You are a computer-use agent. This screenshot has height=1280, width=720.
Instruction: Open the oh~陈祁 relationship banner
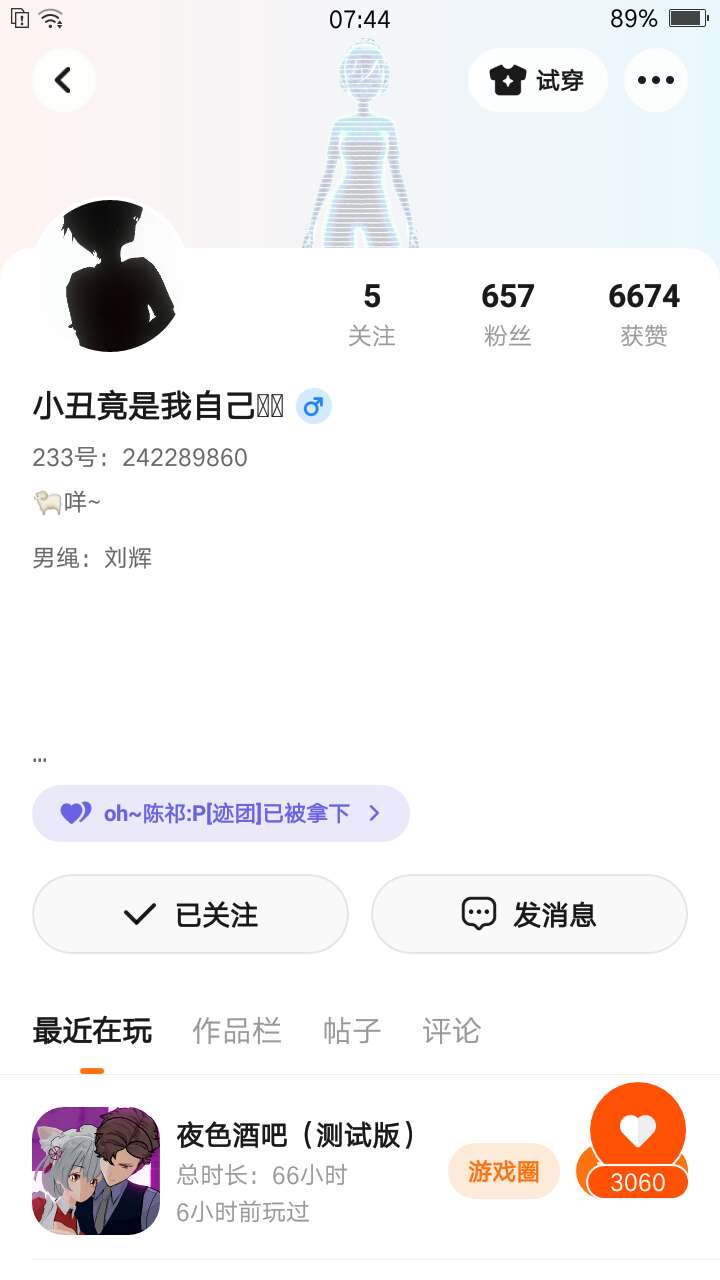pyautogui.click(x=221, y=813)
